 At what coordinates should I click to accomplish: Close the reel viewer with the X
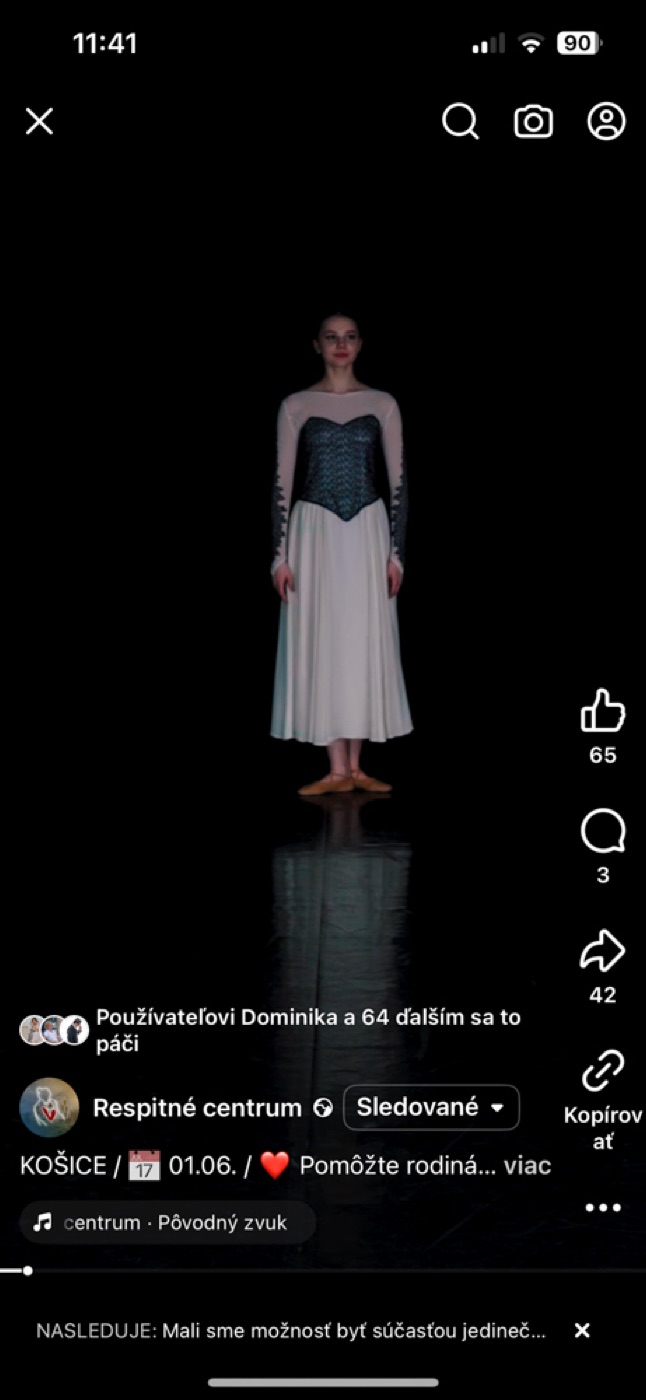click(39, 122)
